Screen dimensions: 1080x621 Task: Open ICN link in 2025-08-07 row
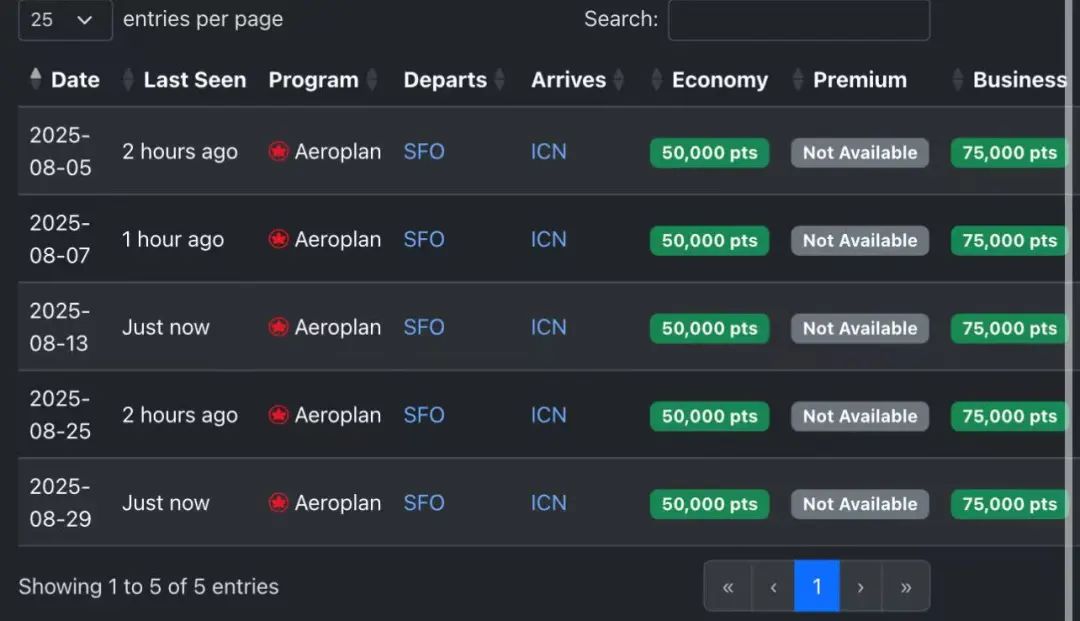(548, 240)
